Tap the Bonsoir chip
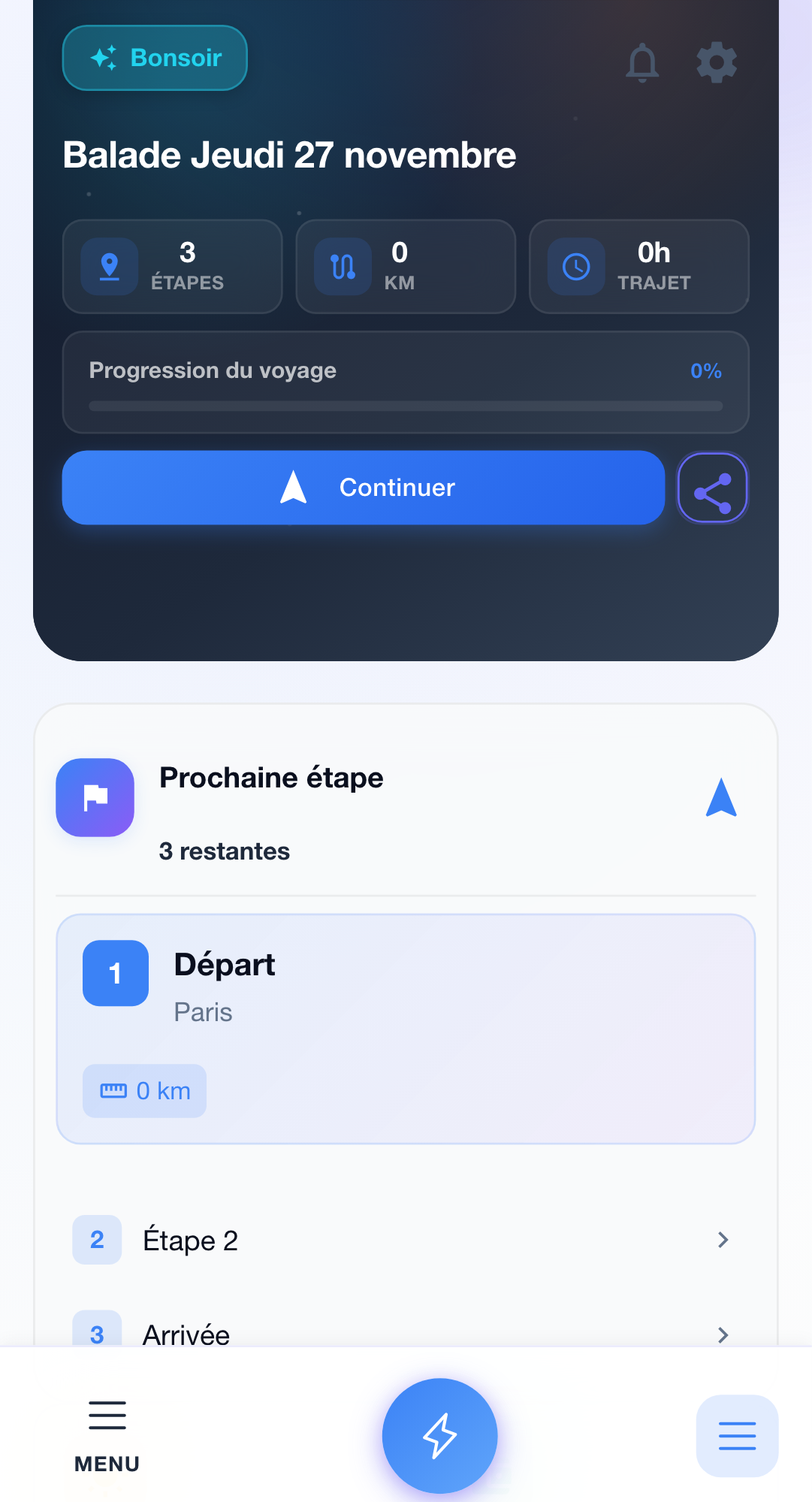Image resolution: width=812 pixels, height=1502 pixels. point(155,58)
